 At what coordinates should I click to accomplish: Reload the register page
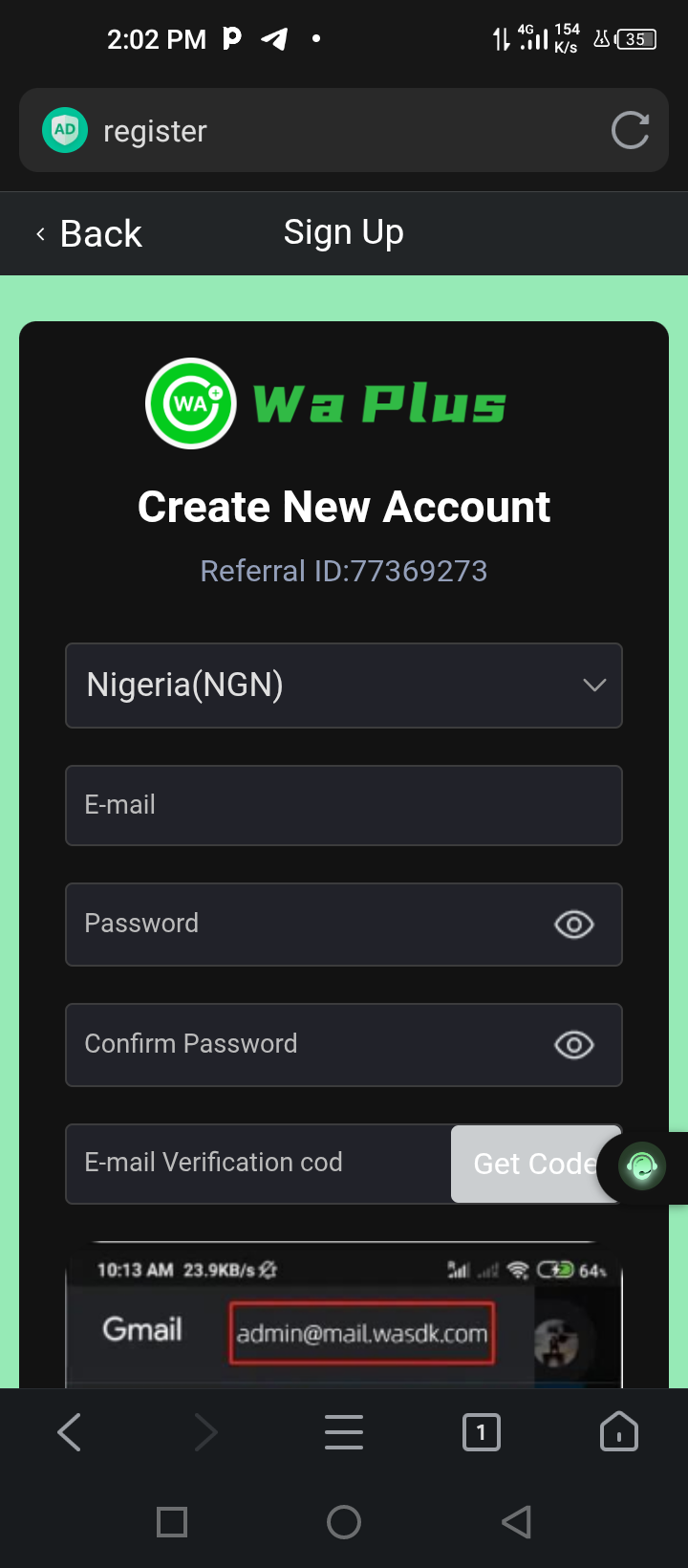pos(630,130)
